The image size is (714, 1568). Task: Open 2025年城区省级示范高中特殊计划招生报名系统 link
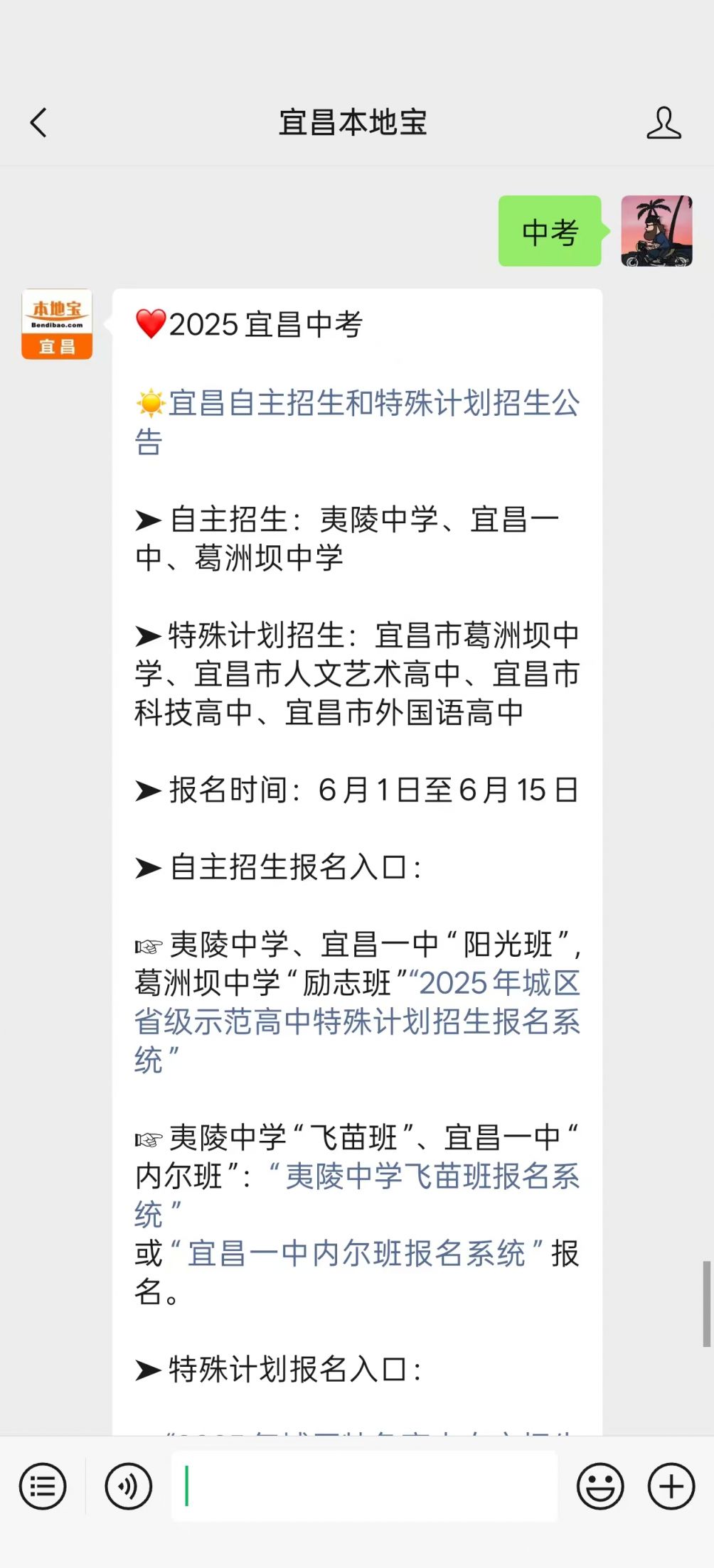(x=356, y=1022)
